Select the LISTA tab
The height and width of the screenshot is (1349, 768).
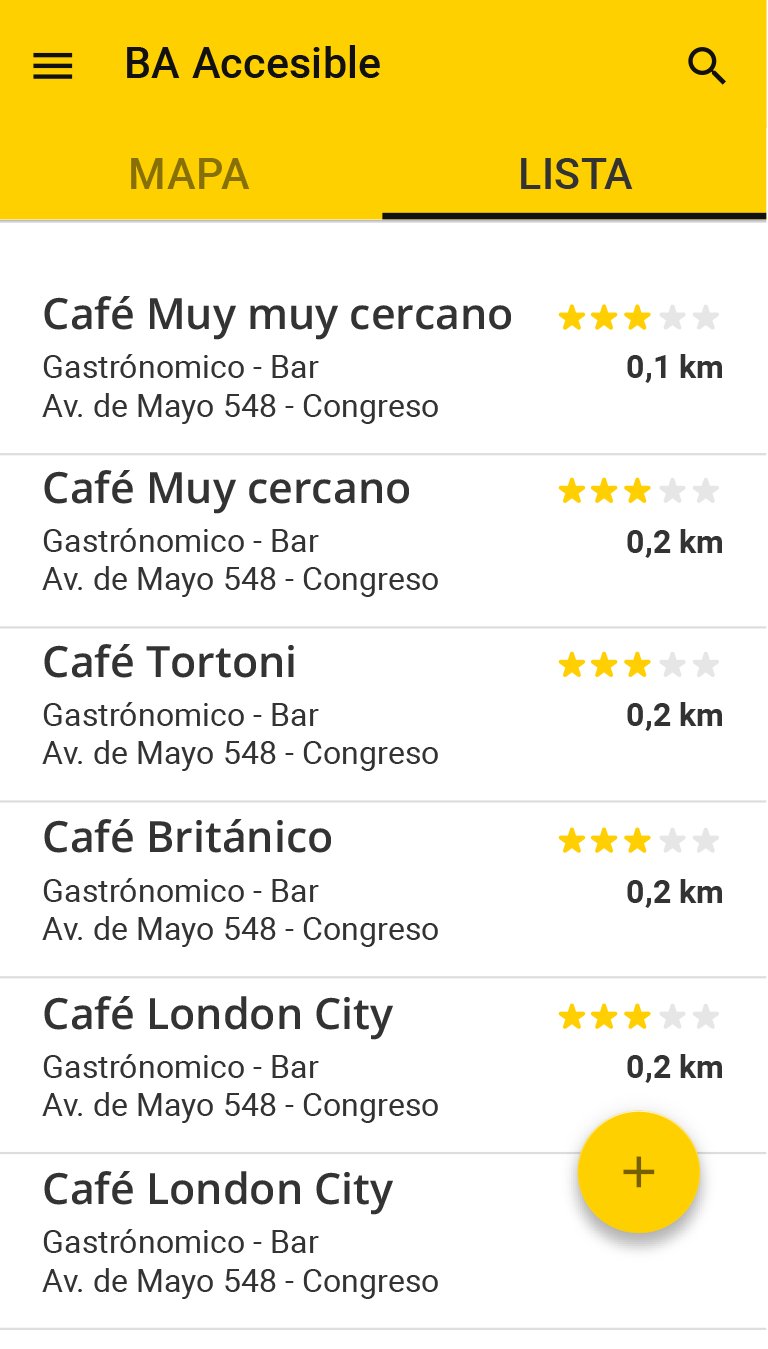[575, 175]
